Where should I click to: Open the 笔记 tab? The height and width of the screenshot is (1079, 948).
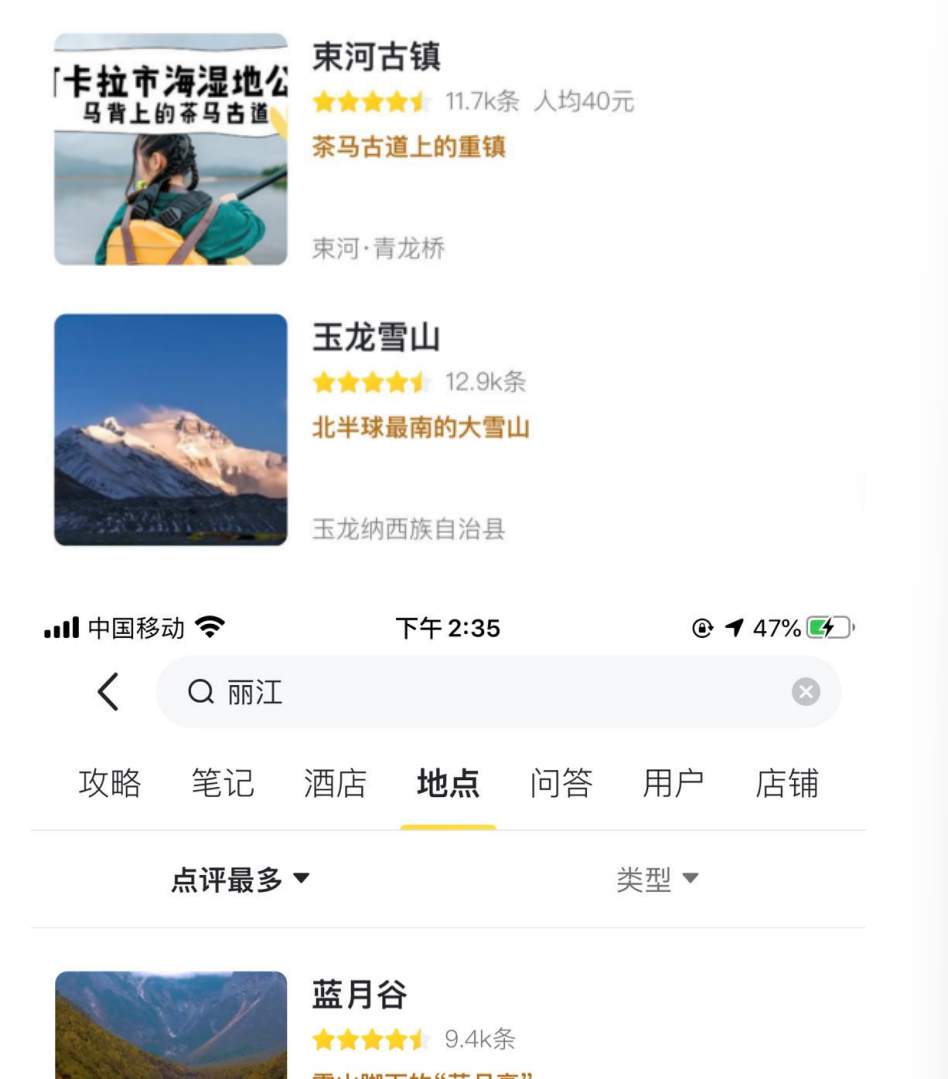coord(223,783)
